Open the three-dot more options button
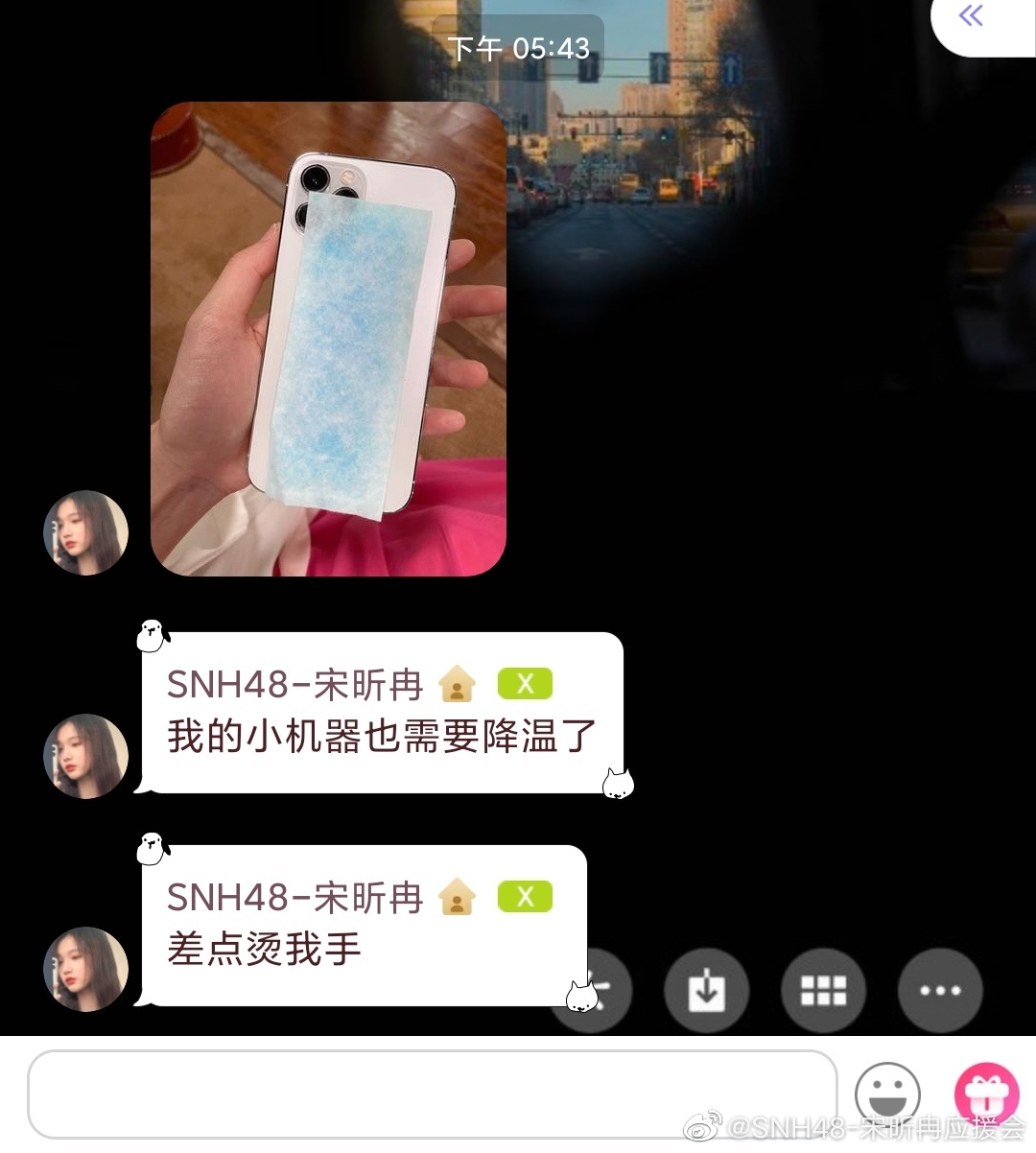The image size is (1036, 1153). click(939, 990)
